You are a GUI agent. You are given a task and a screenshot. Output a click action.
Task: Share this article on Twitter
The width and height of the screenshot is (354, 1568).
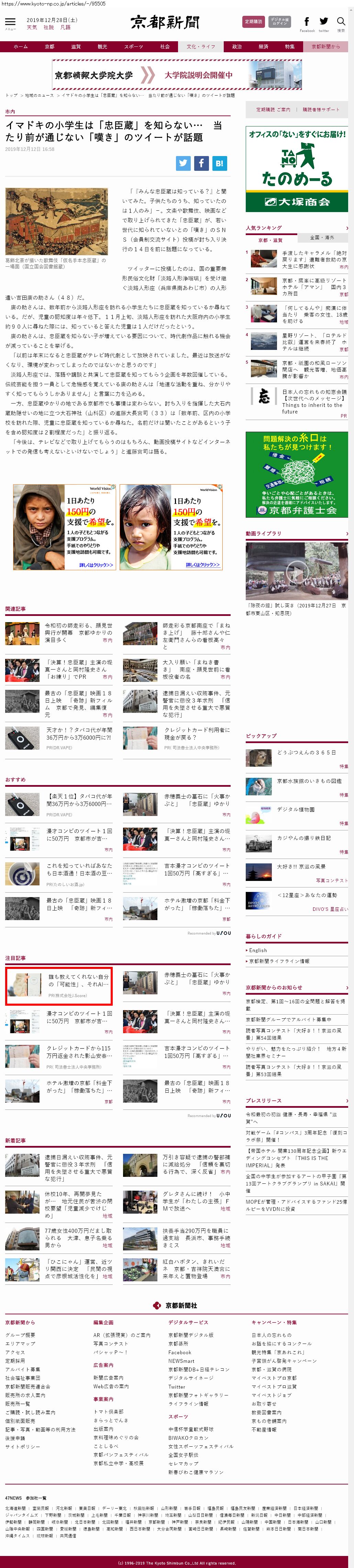tap(183, 163)
